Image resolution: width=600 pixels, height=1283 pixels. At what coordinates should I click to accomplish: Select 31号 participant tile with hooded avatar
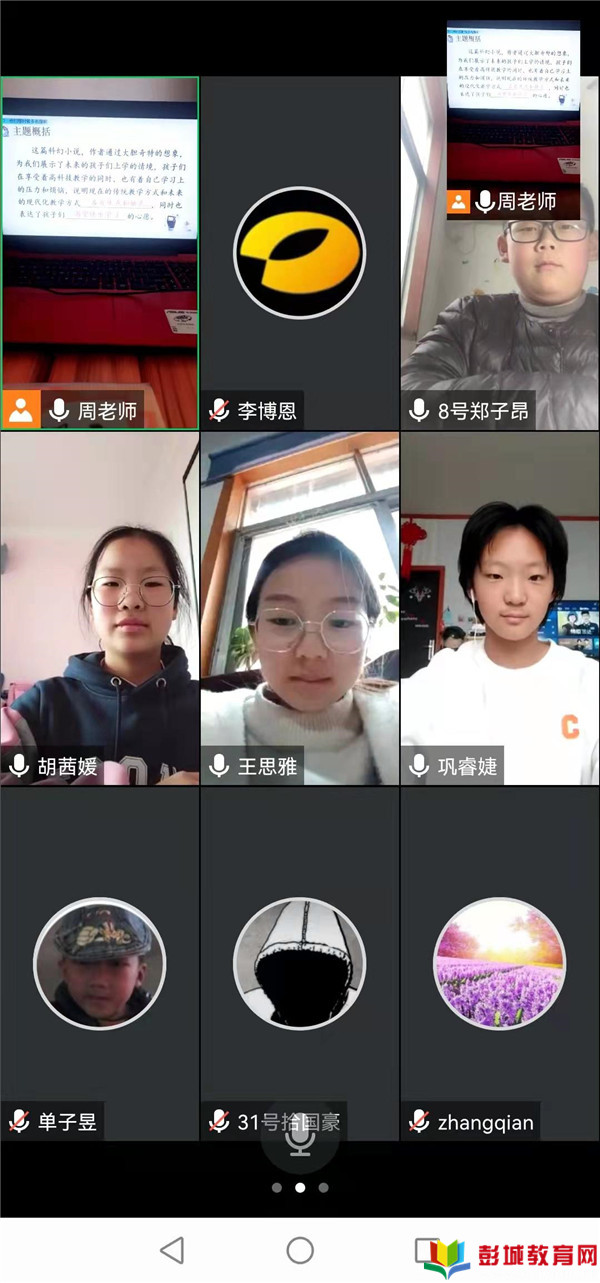[299, 963]
